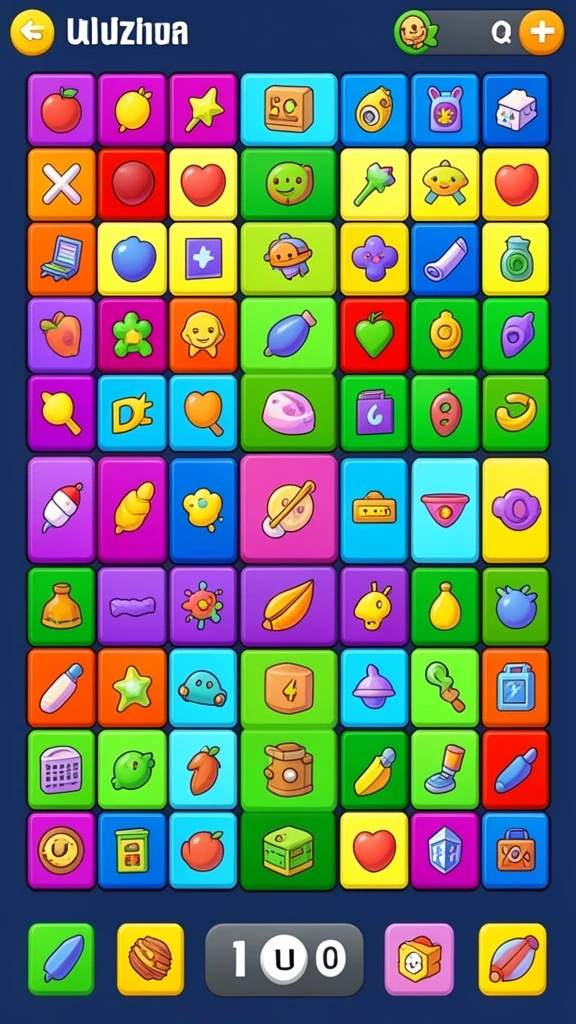576x1024 pixels.
Task: Select the yellow star wand tile
Action: (203, 110)
